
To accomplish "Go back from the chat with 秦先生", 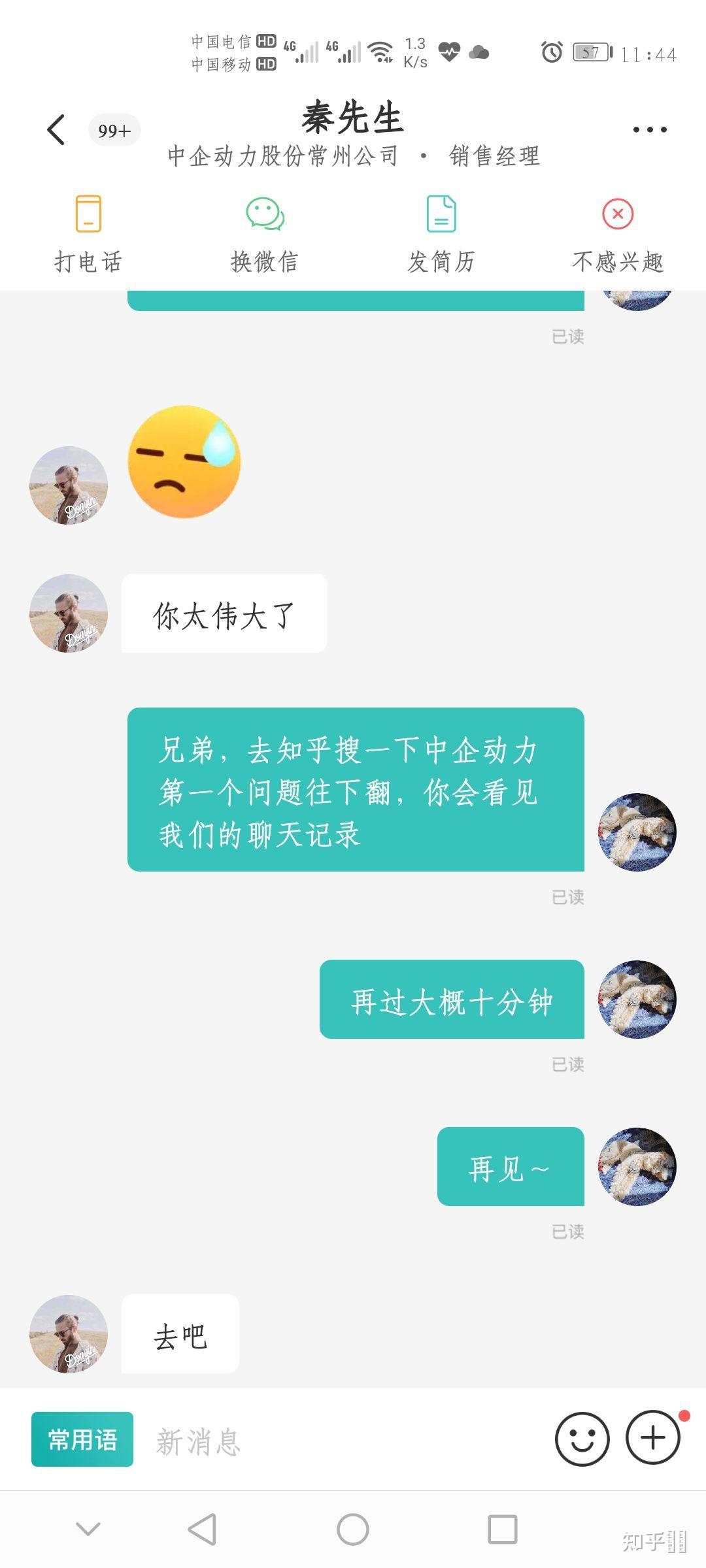I will (57, 129).
